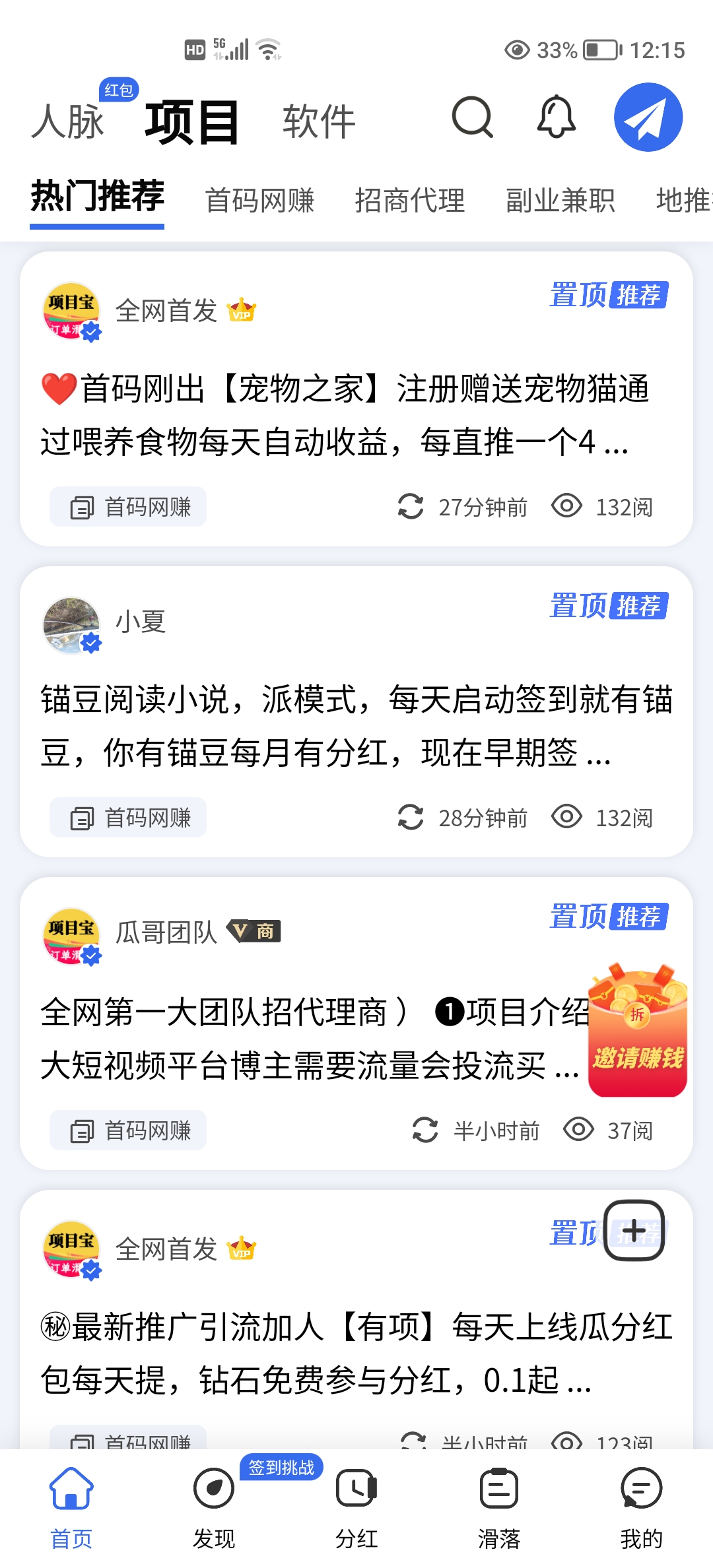Tap the blue paper plane publish button
The image size is (713, 1568).
pos(648,117)
